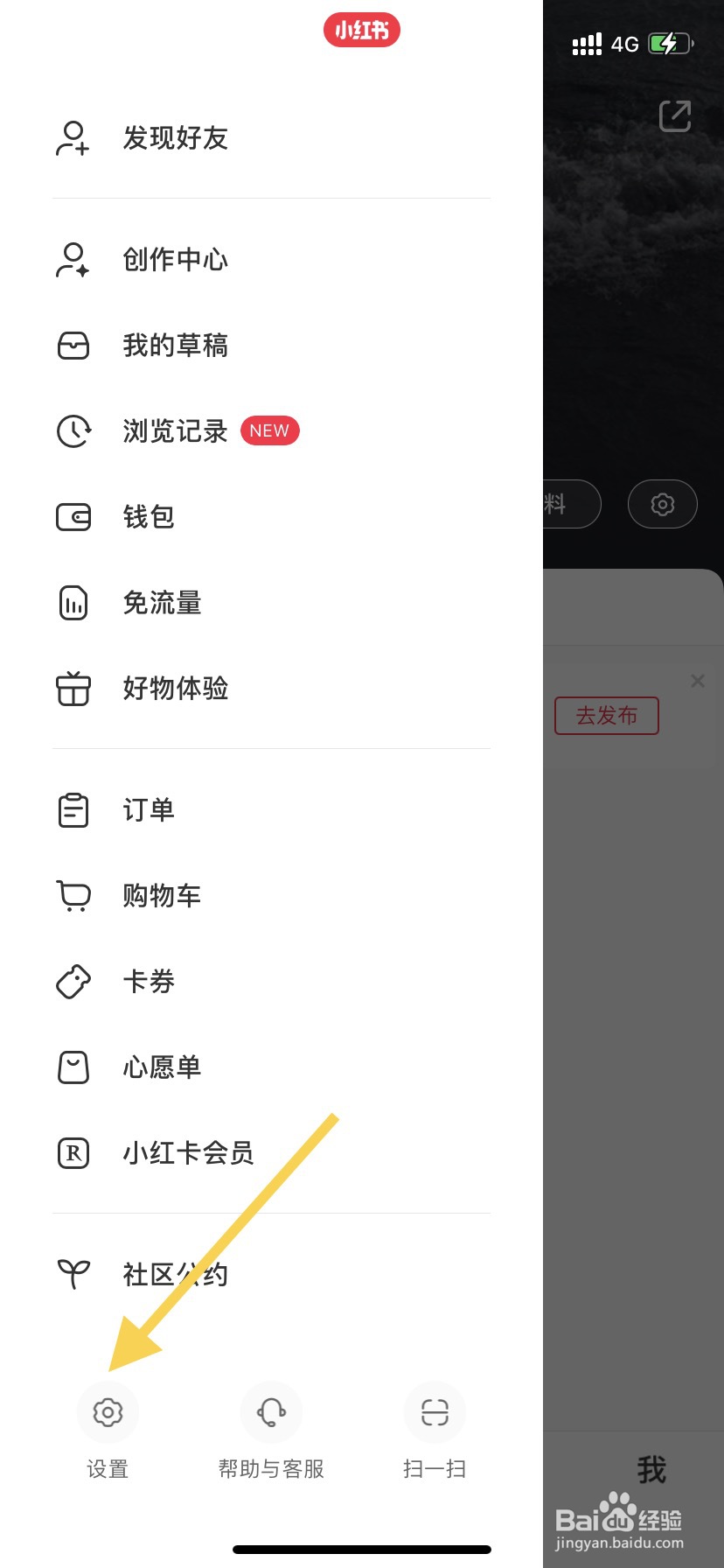The image size is (724, 1568).
Task: Open the 钱包 wallet icon
Action: 73,516
